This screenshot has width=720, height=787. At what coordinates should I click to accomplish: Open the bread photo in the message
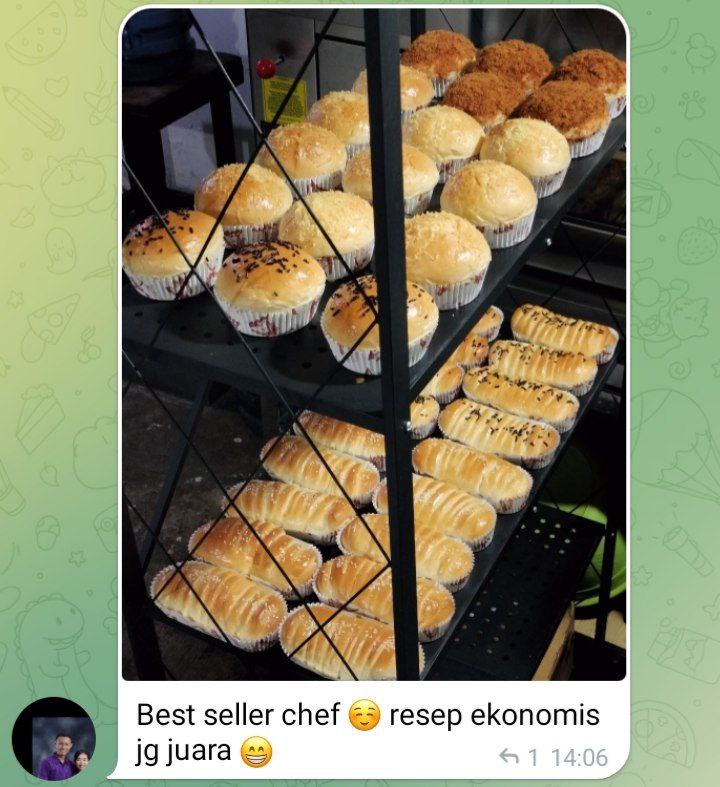pos(373,345)
